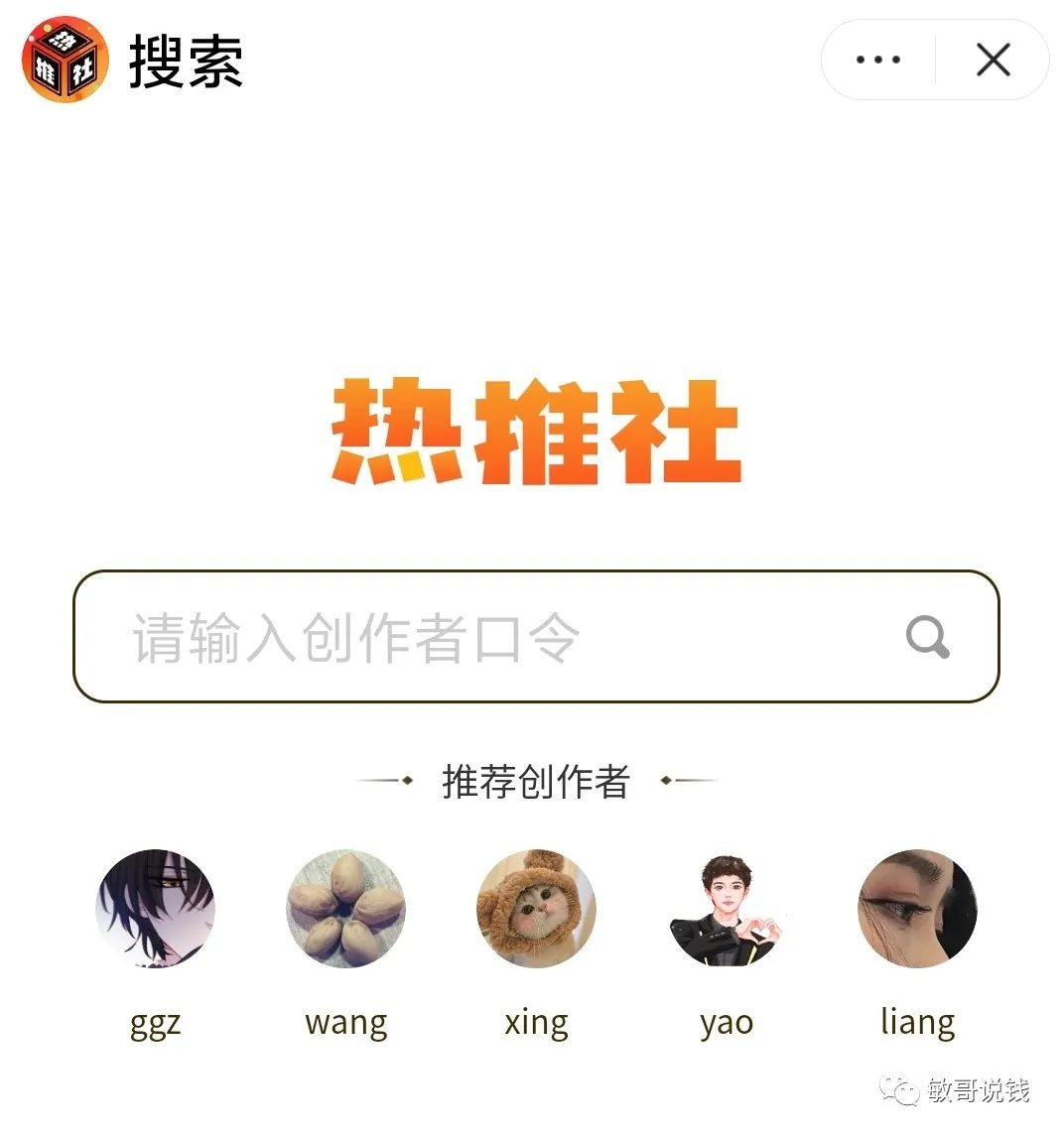Click the 搜索 page title

[x=183, y=60]
